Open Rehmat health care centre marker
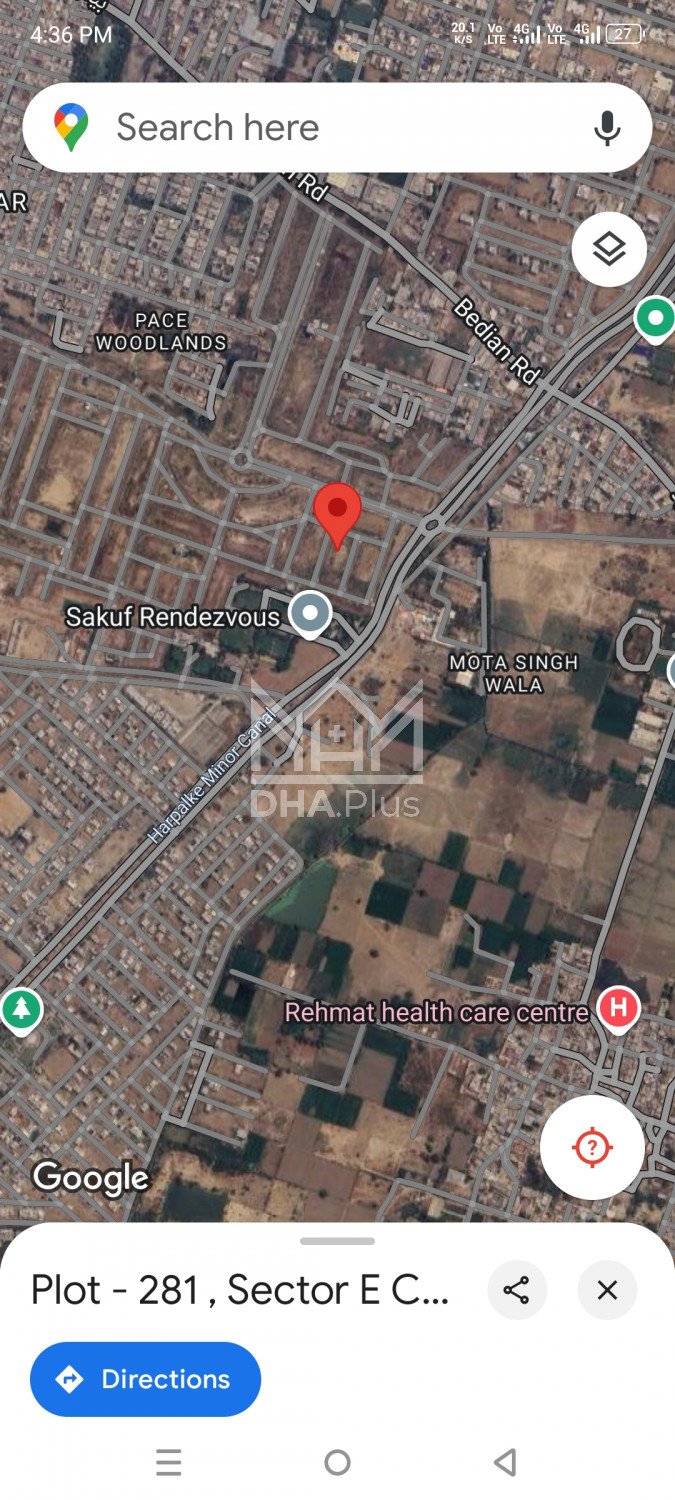The width and height of the screenshot is (675, 1500). coord(618,1008)
